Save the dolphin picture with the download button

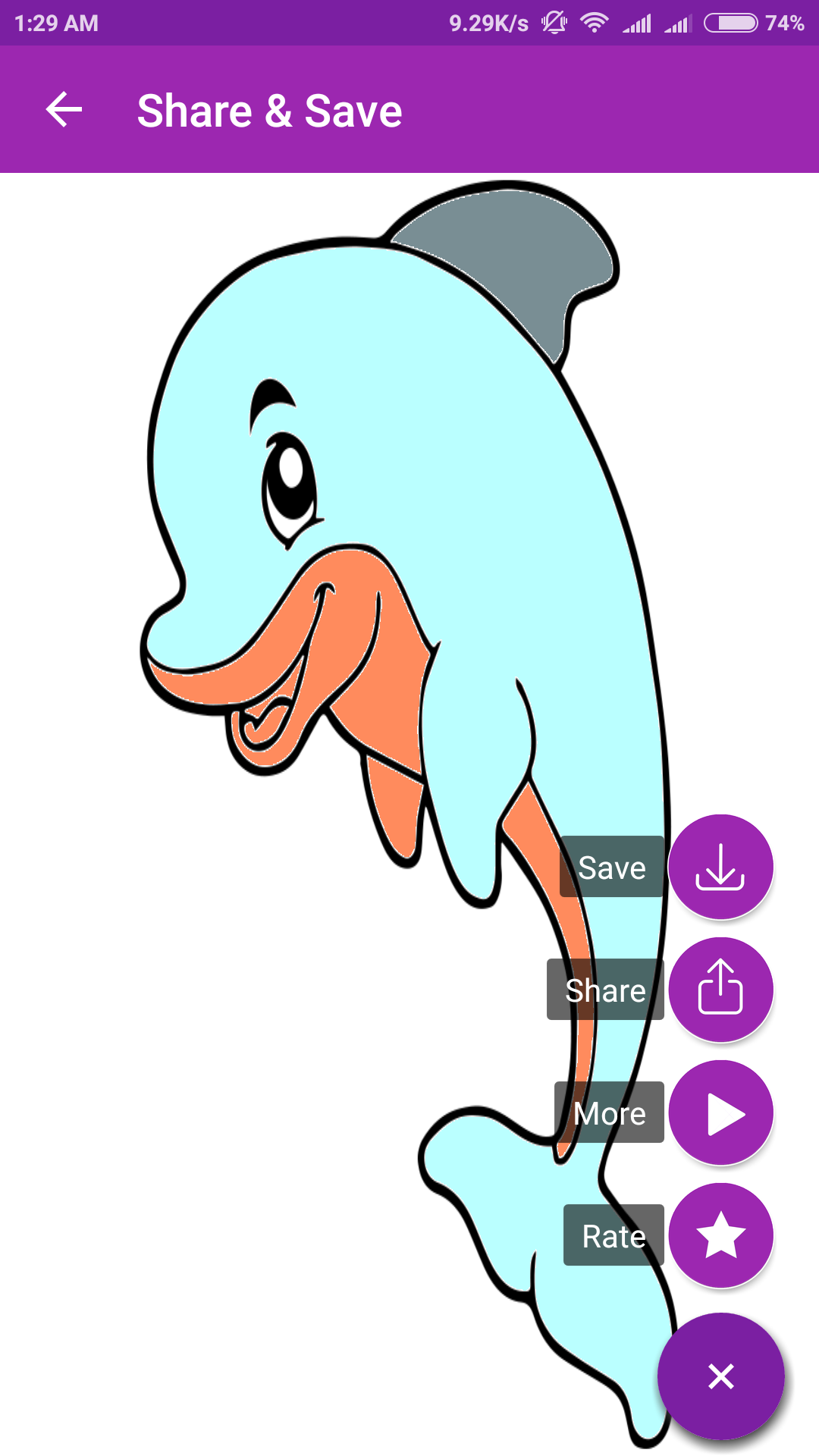coord(720,867)
